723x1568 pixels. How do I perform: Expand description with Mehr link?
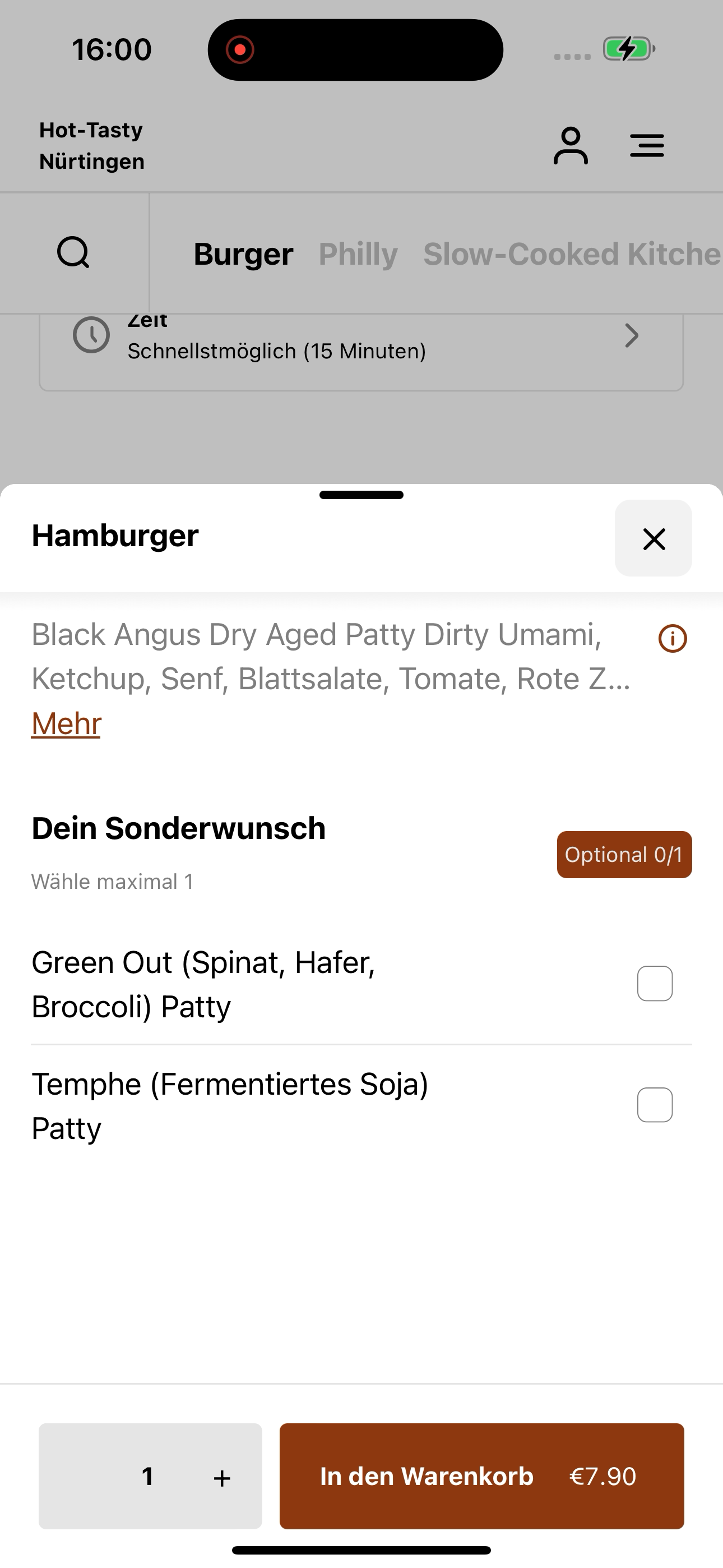(66, 723)
